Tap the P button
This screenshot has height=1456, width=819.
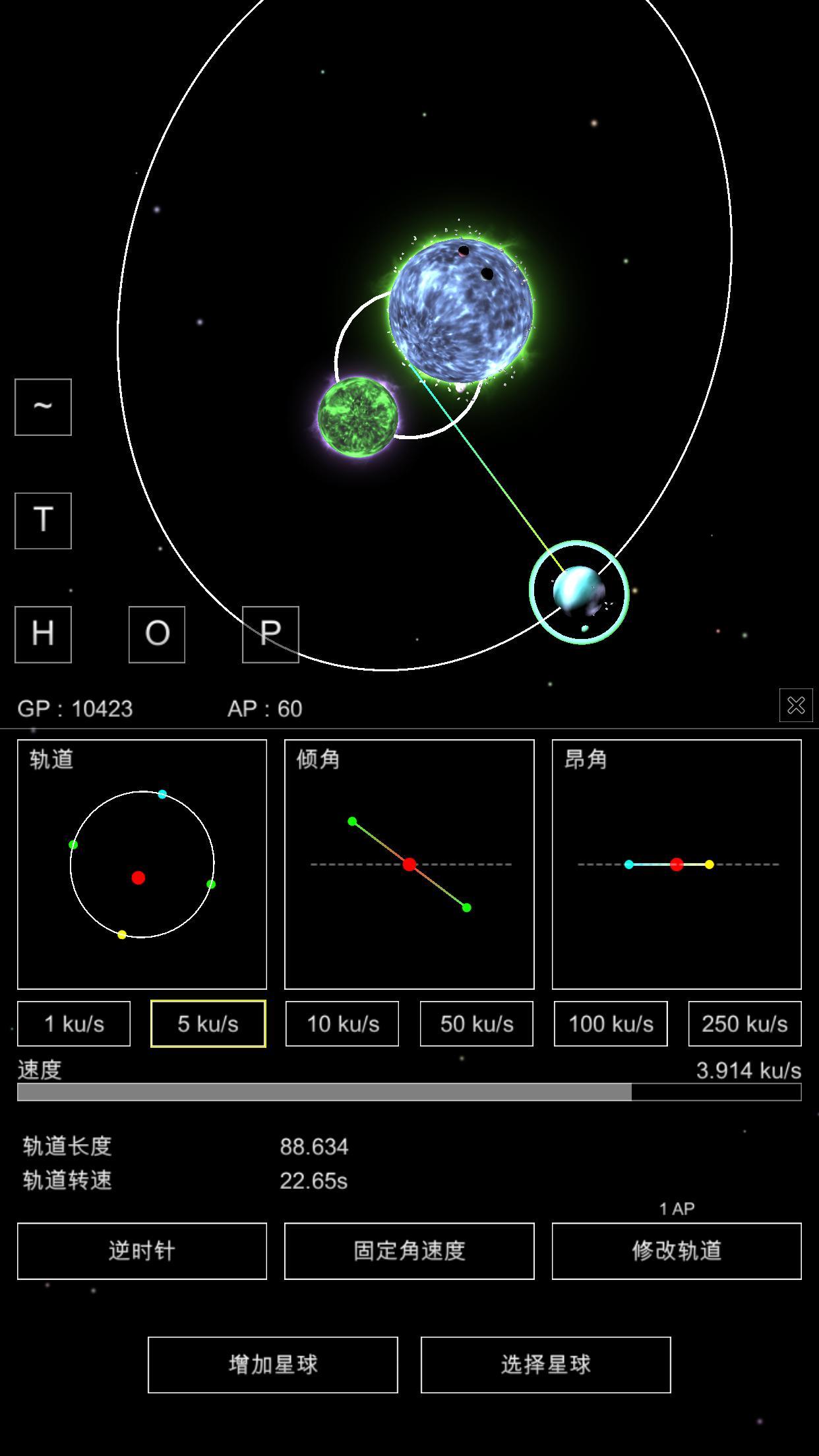coord(270,634)
